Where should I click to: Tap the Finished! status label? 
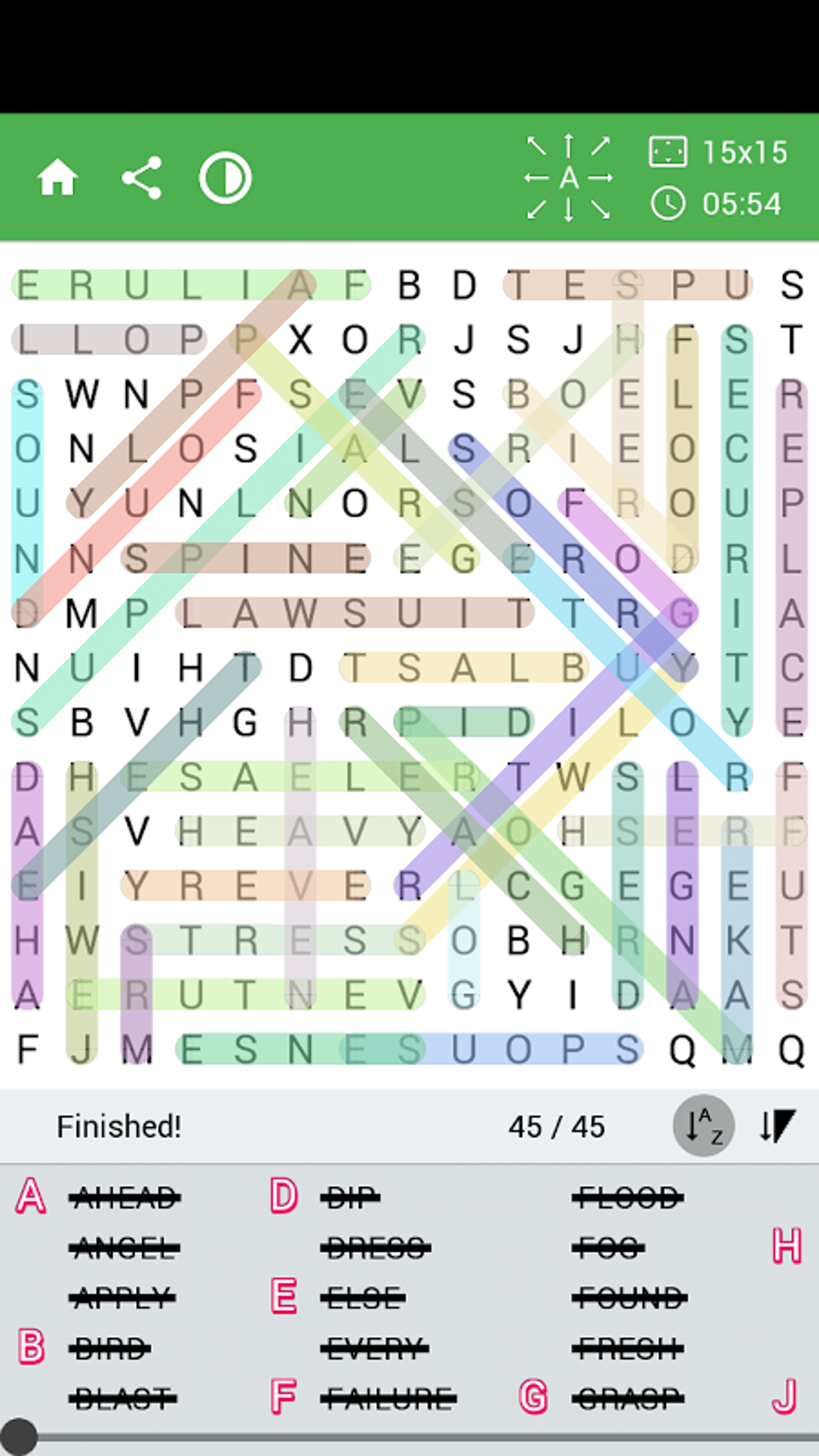[x=118, y=1125]
